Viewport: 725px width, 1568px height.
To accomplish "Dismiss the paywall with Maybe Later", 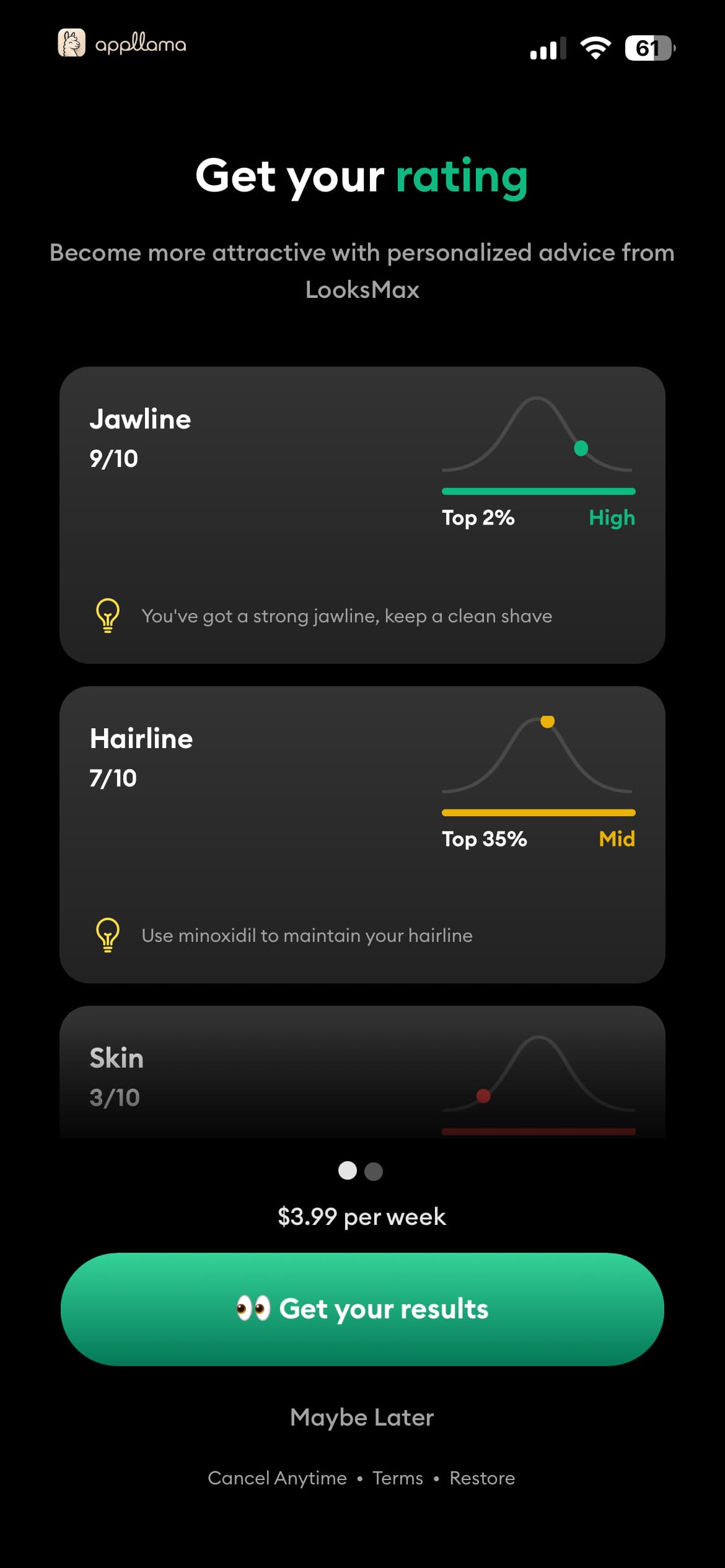I will coord(362,1418).
